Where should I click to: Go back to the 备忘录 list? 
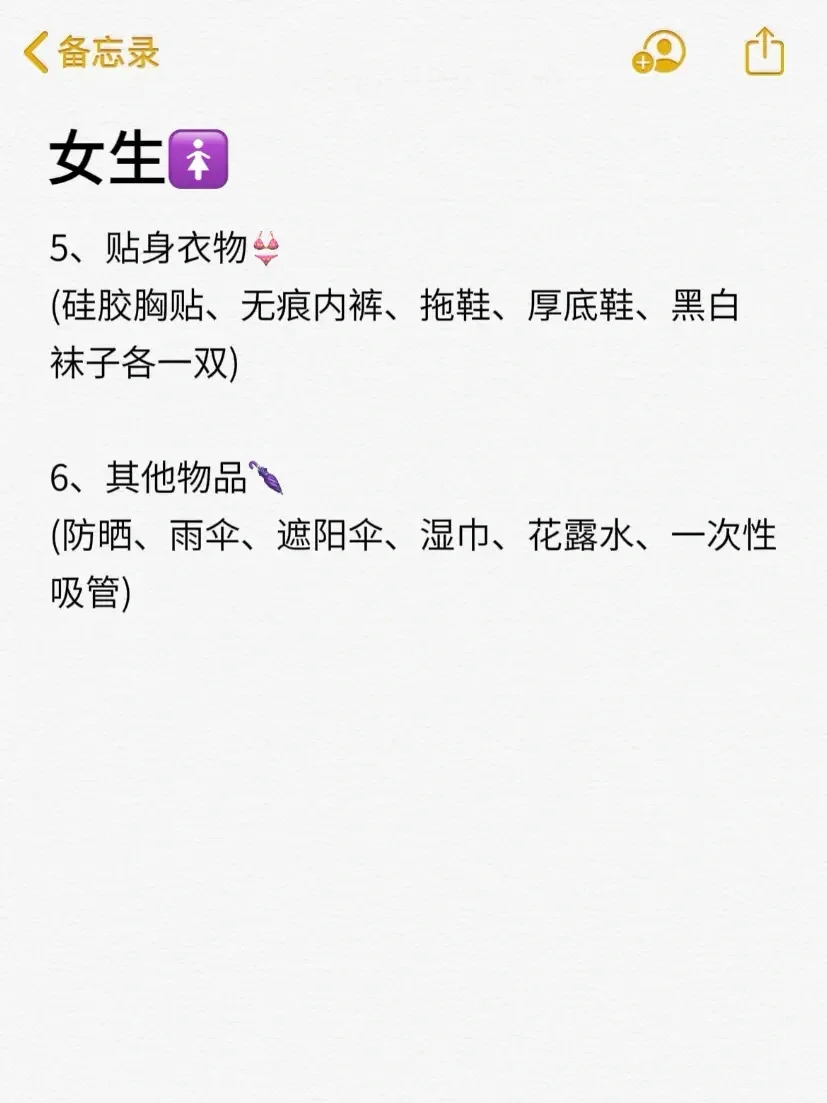tap(92, 52)
